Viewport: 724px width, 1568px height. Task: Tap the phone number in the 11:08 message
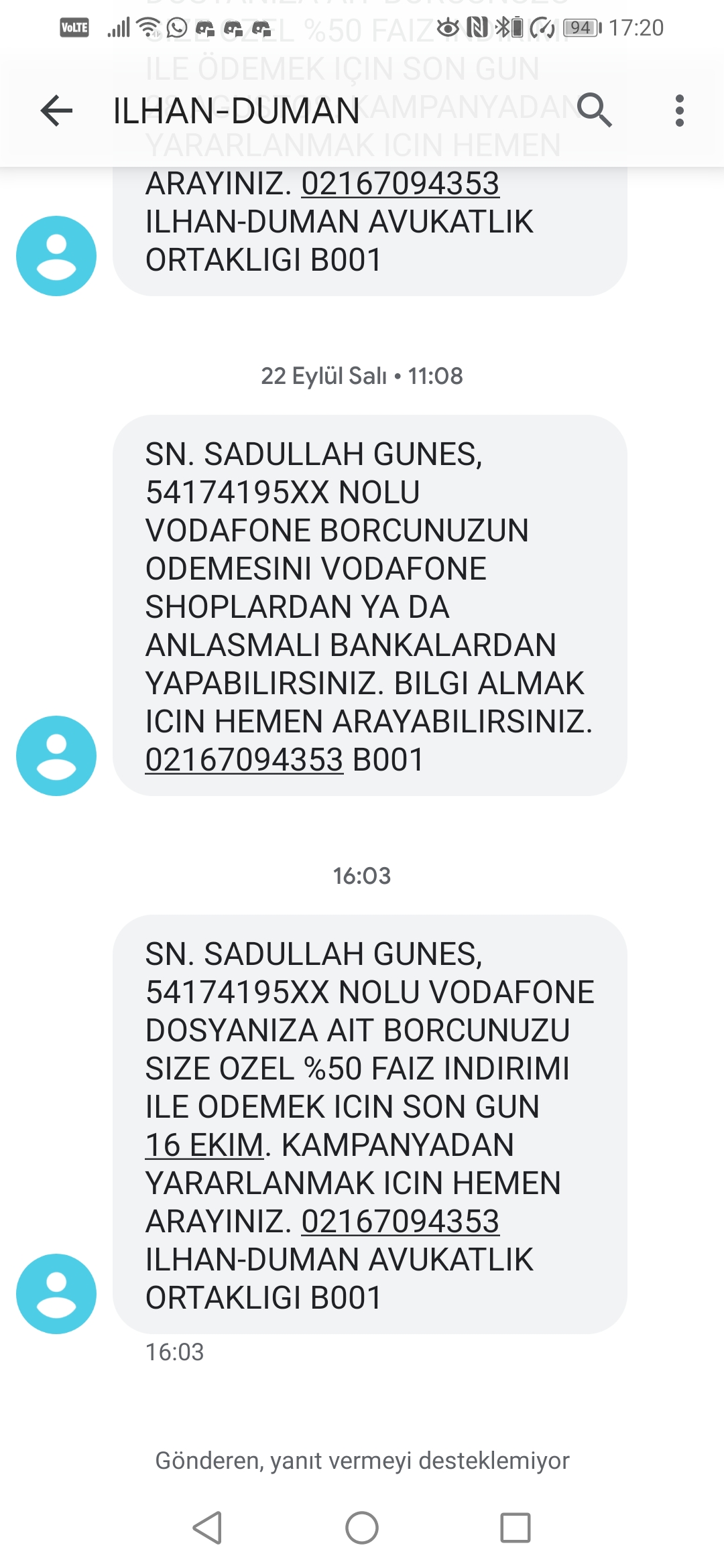click(244, 760)
